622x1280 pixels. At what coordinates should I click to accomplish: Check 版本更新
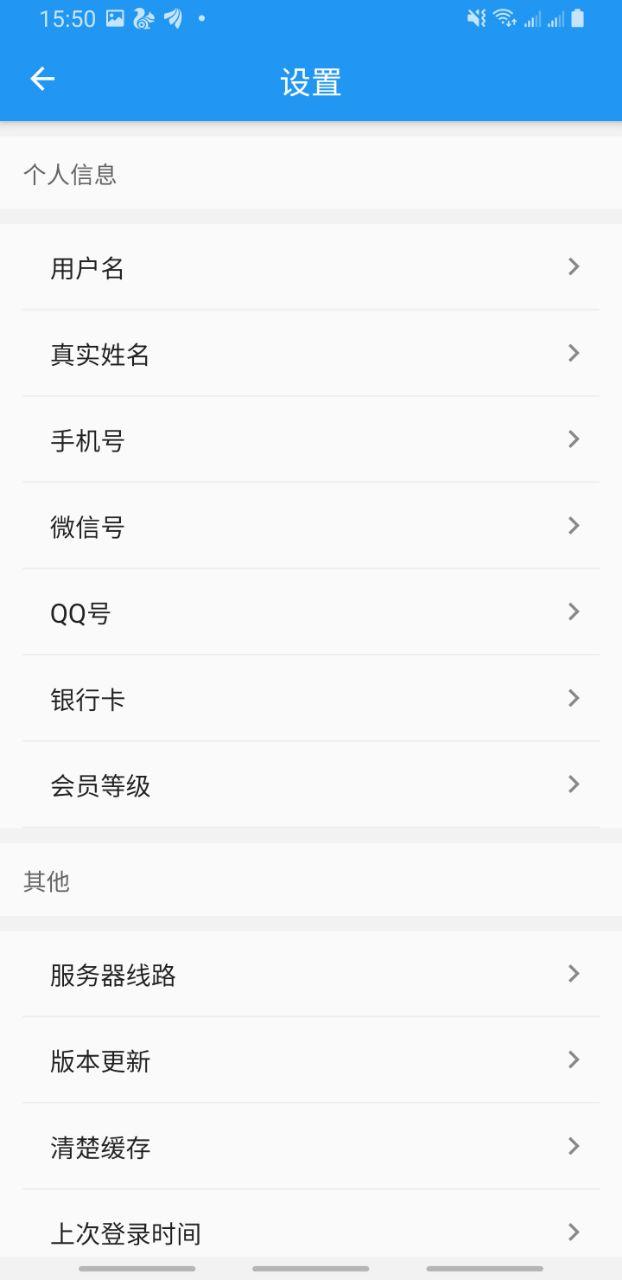310,1060
